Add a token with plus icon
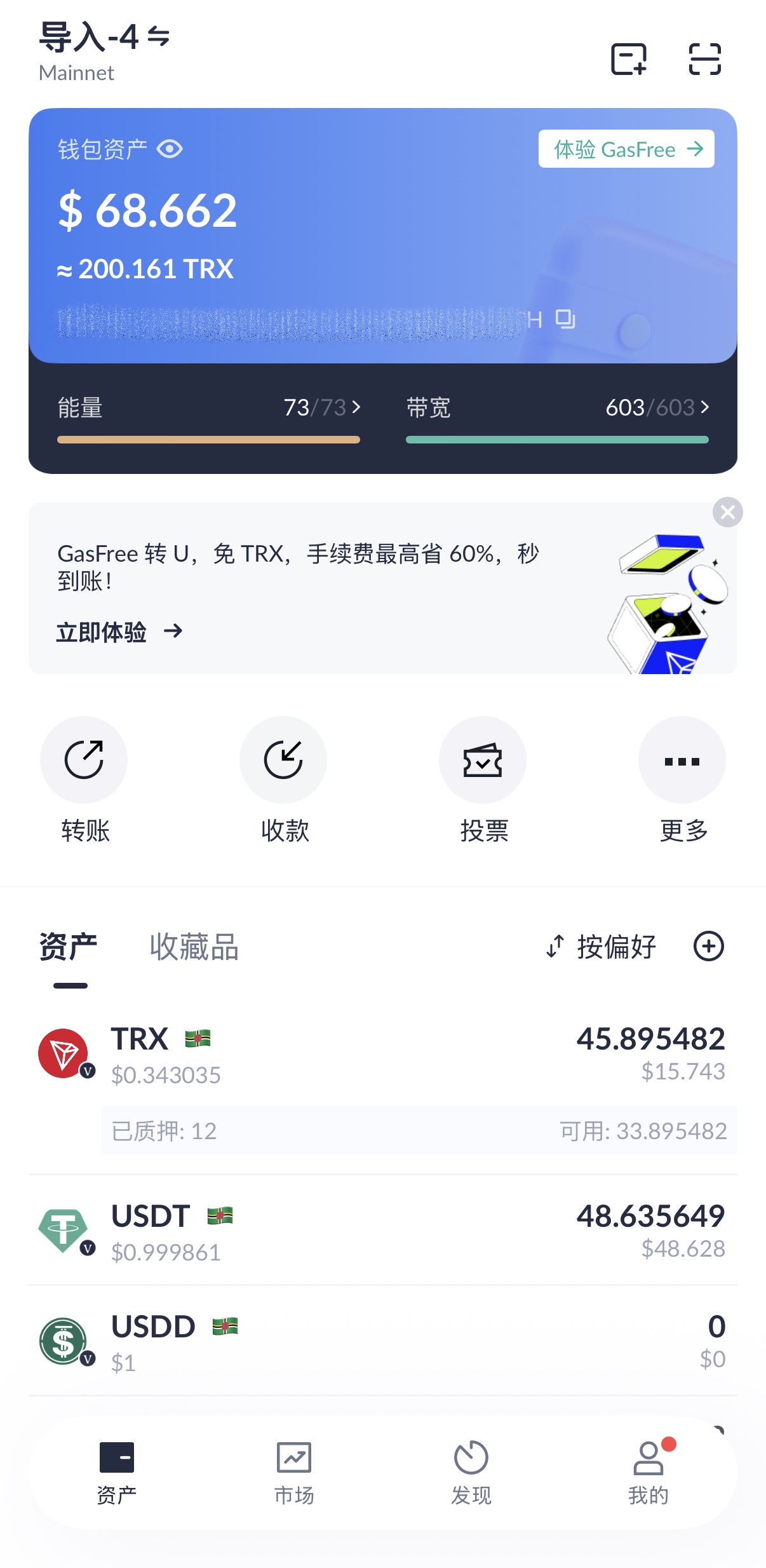Image resolution: width=766 pixels, height=1568 pixels. click(709, 946)
